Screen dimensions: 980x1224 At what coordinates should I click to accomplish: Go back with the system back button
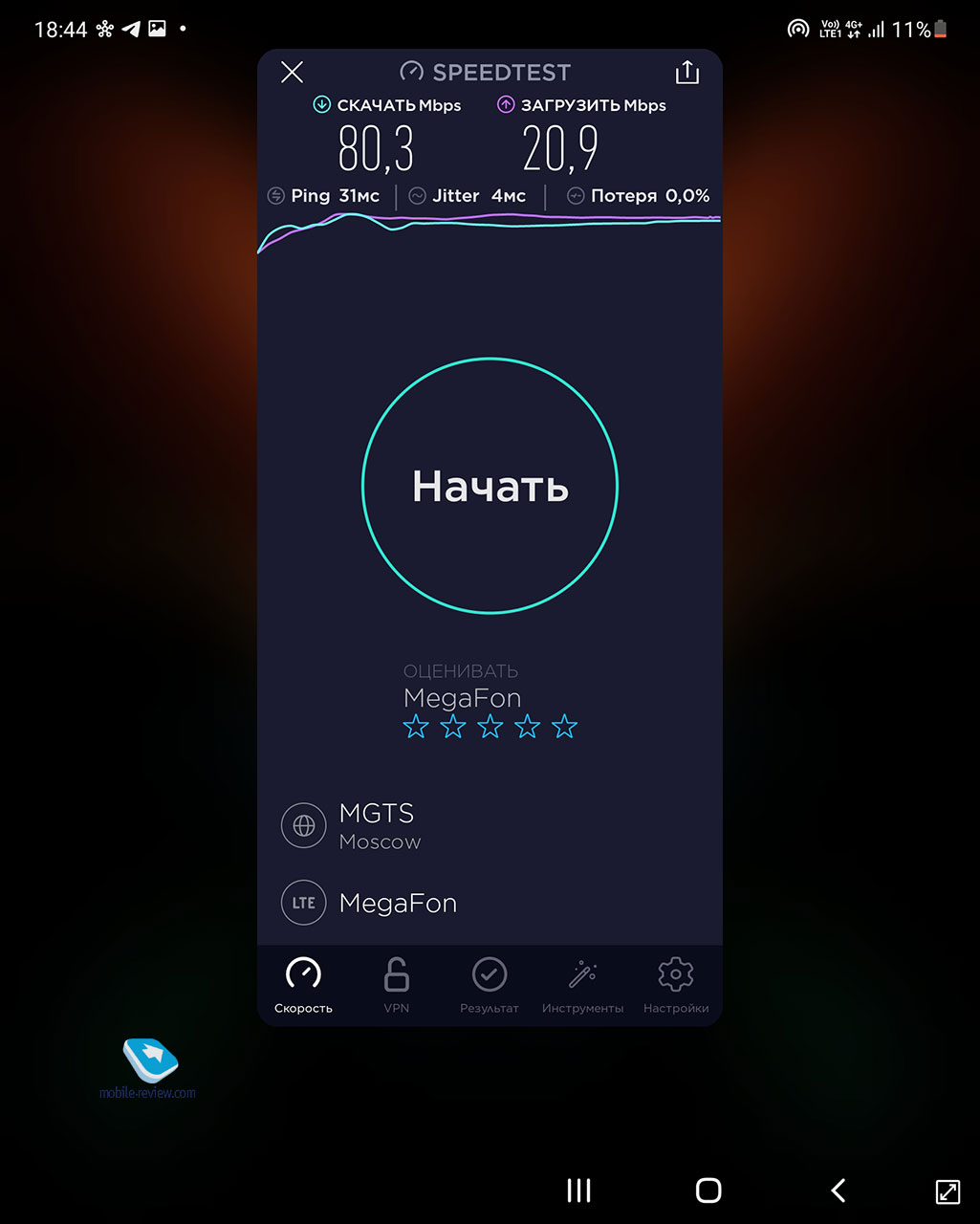[x=838, y=1190]
